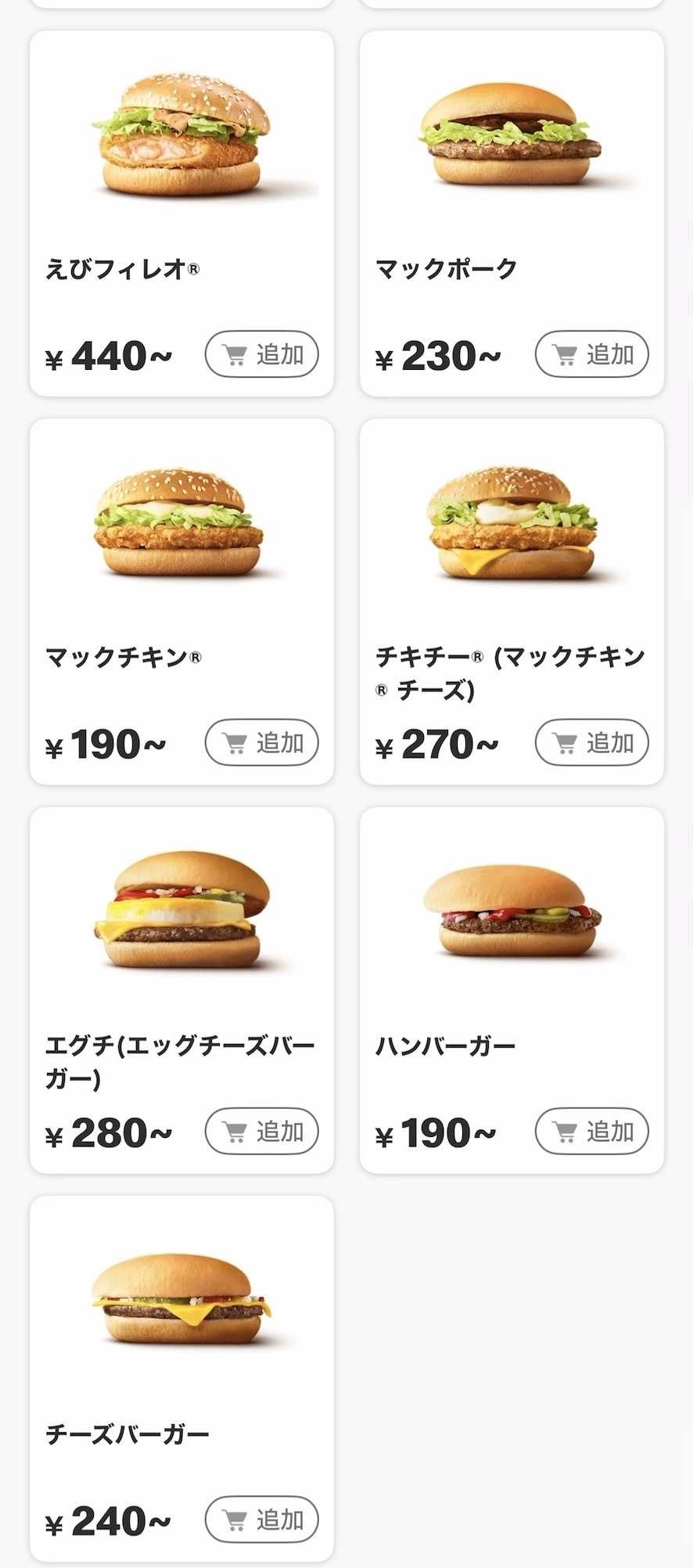Add チーズバーガー to the cart
This screenshot has width=693, height=1568.
[261, 1520]
